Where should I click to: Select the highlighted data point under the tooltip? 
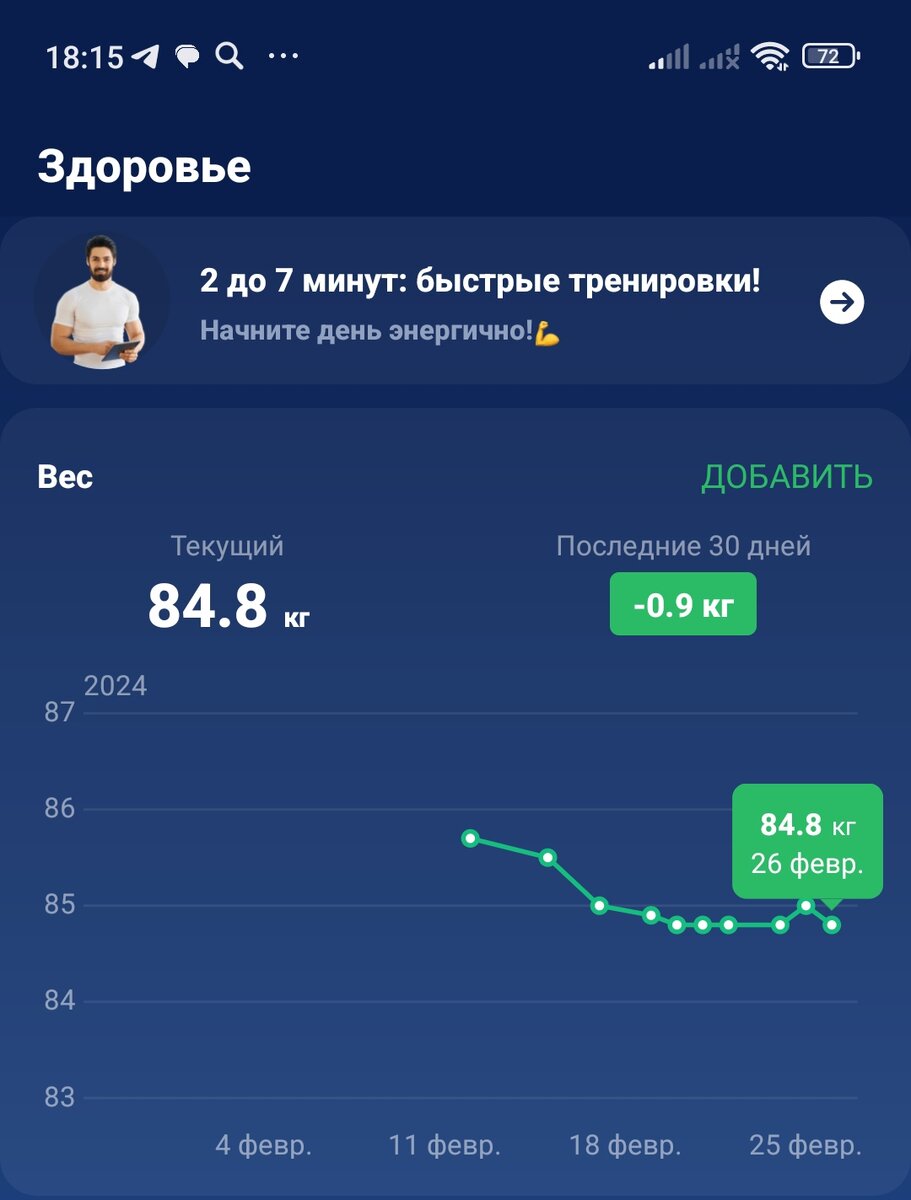[805, 905]
